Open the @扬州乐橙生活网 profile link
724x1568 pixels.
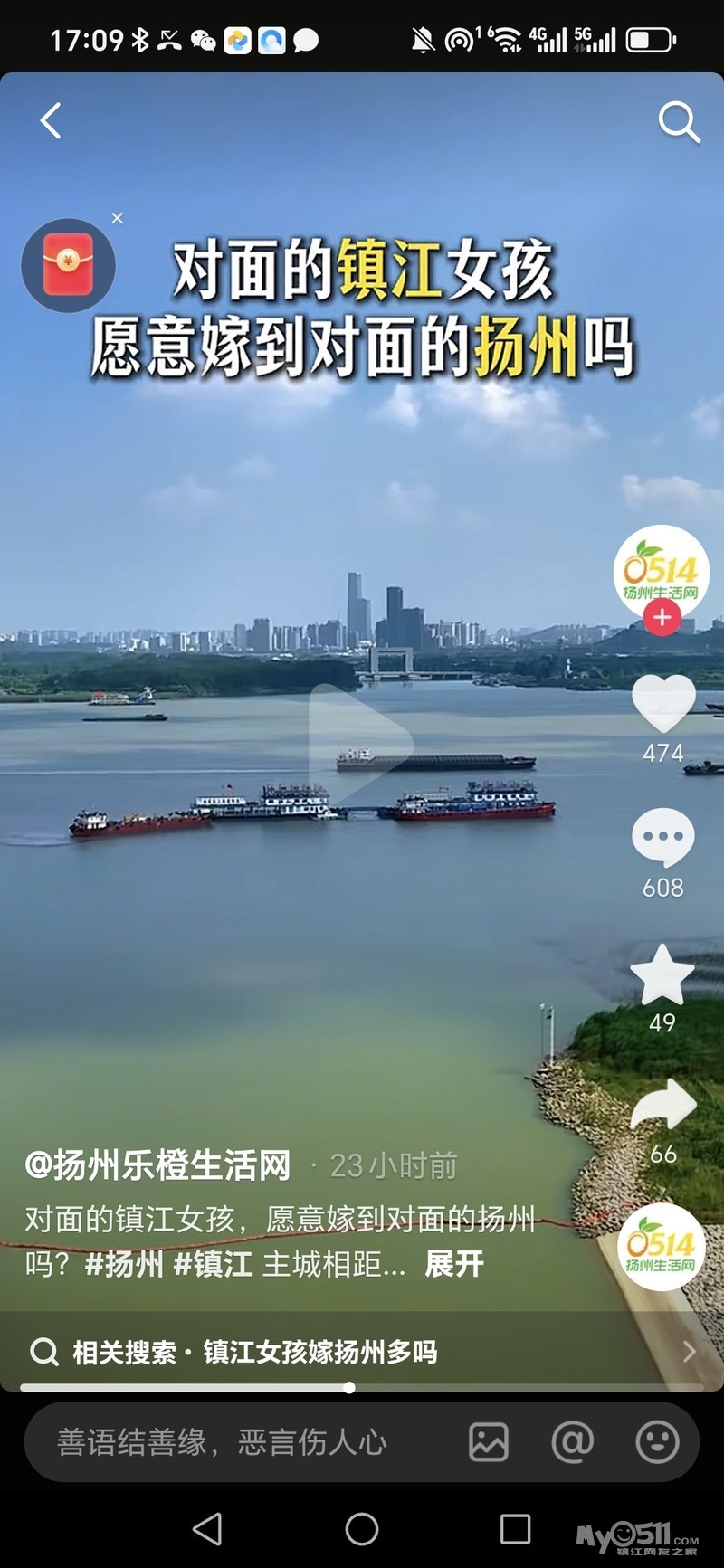coord(157,1165)
